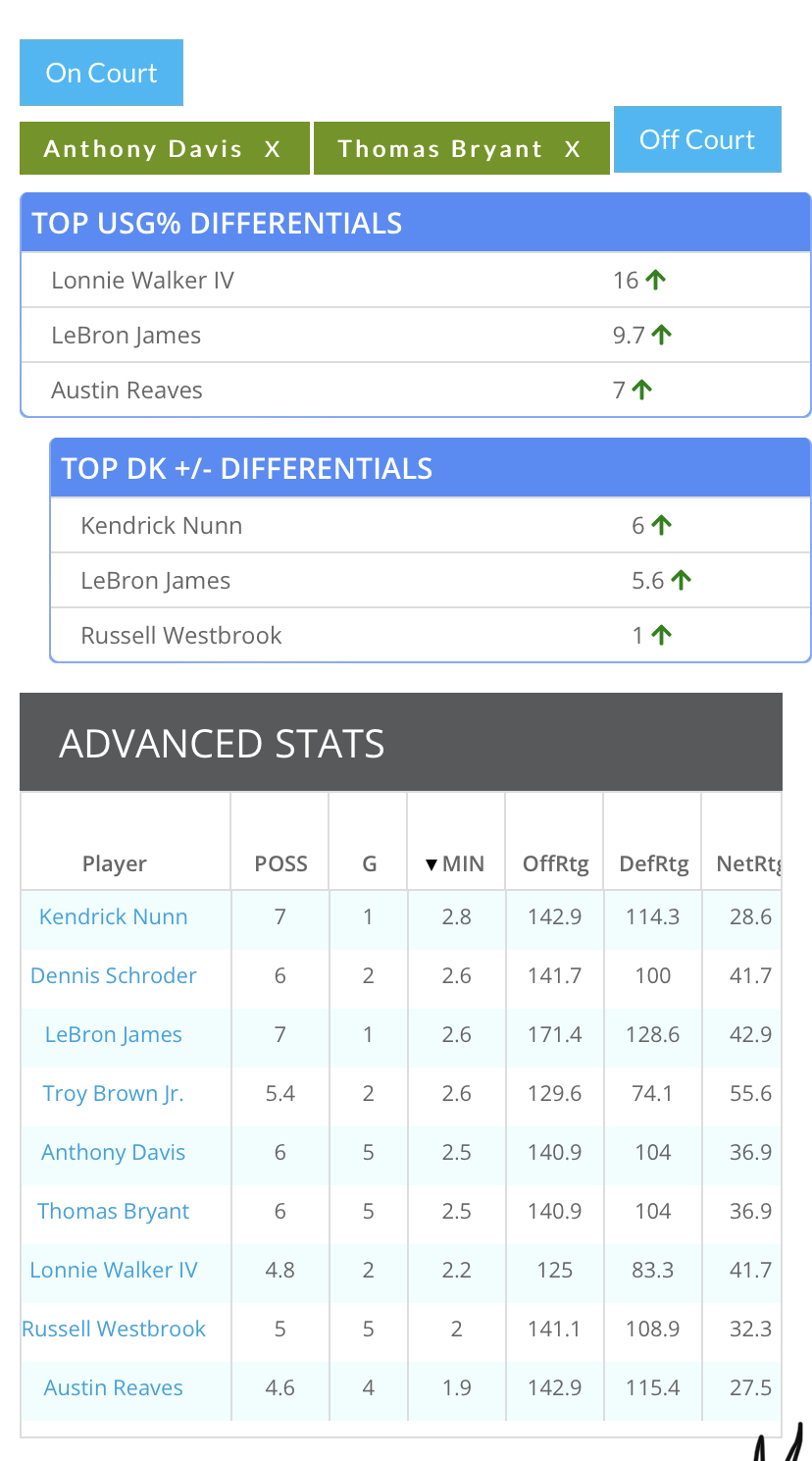Tap the Off Court button
The image size is (812, 1461).
(x=697, y=139)
